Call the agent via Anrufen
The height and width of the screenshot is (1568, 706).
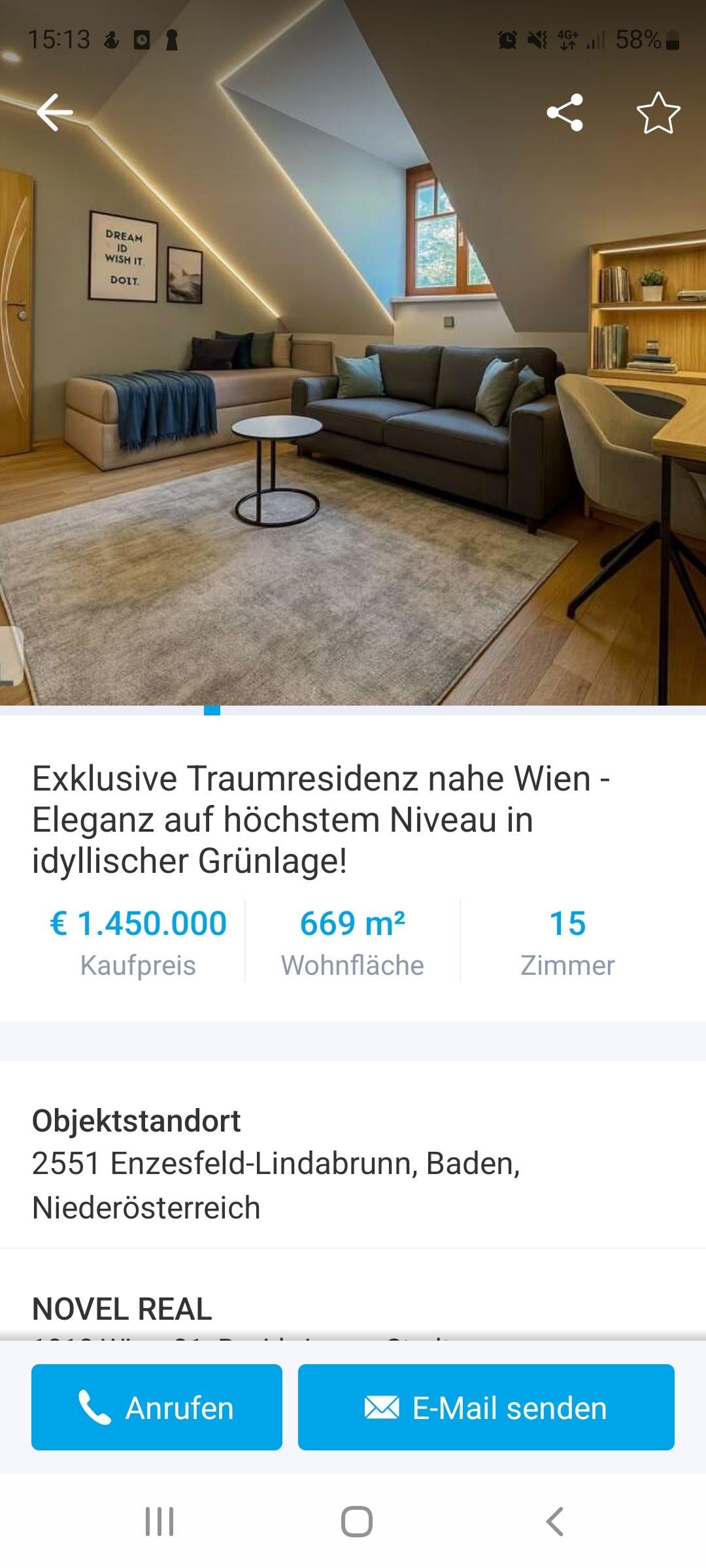tap(157, 1407)
